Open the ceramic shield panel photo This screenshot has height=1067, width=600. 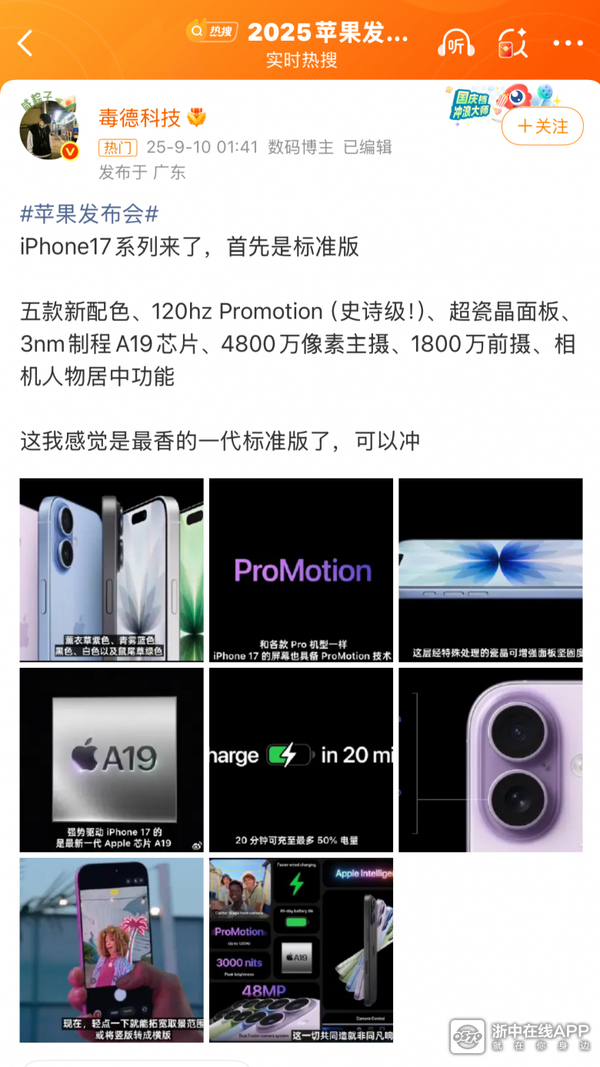point(490,570)
